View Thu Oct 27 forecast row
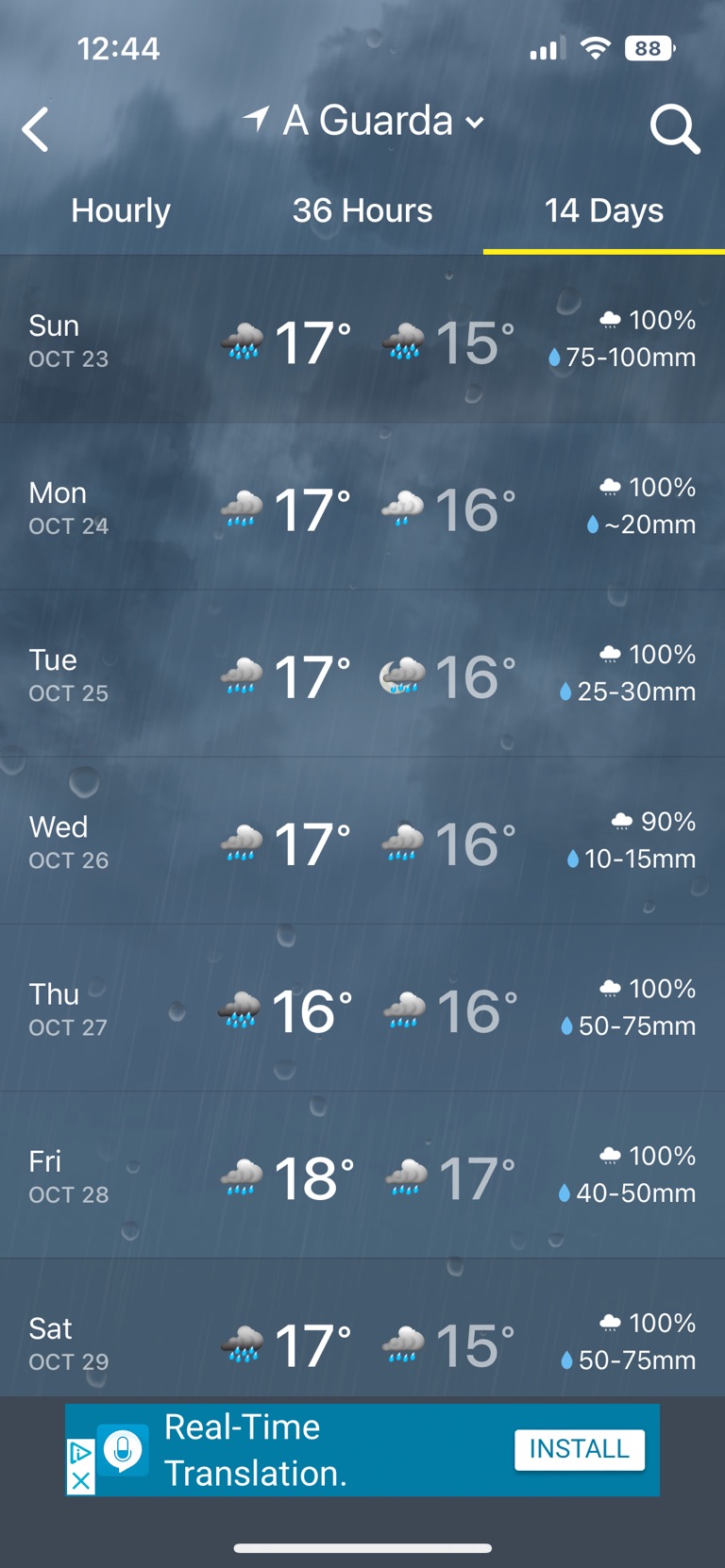Viewport: 725px width, 1568px height. tap(362, 1009)
